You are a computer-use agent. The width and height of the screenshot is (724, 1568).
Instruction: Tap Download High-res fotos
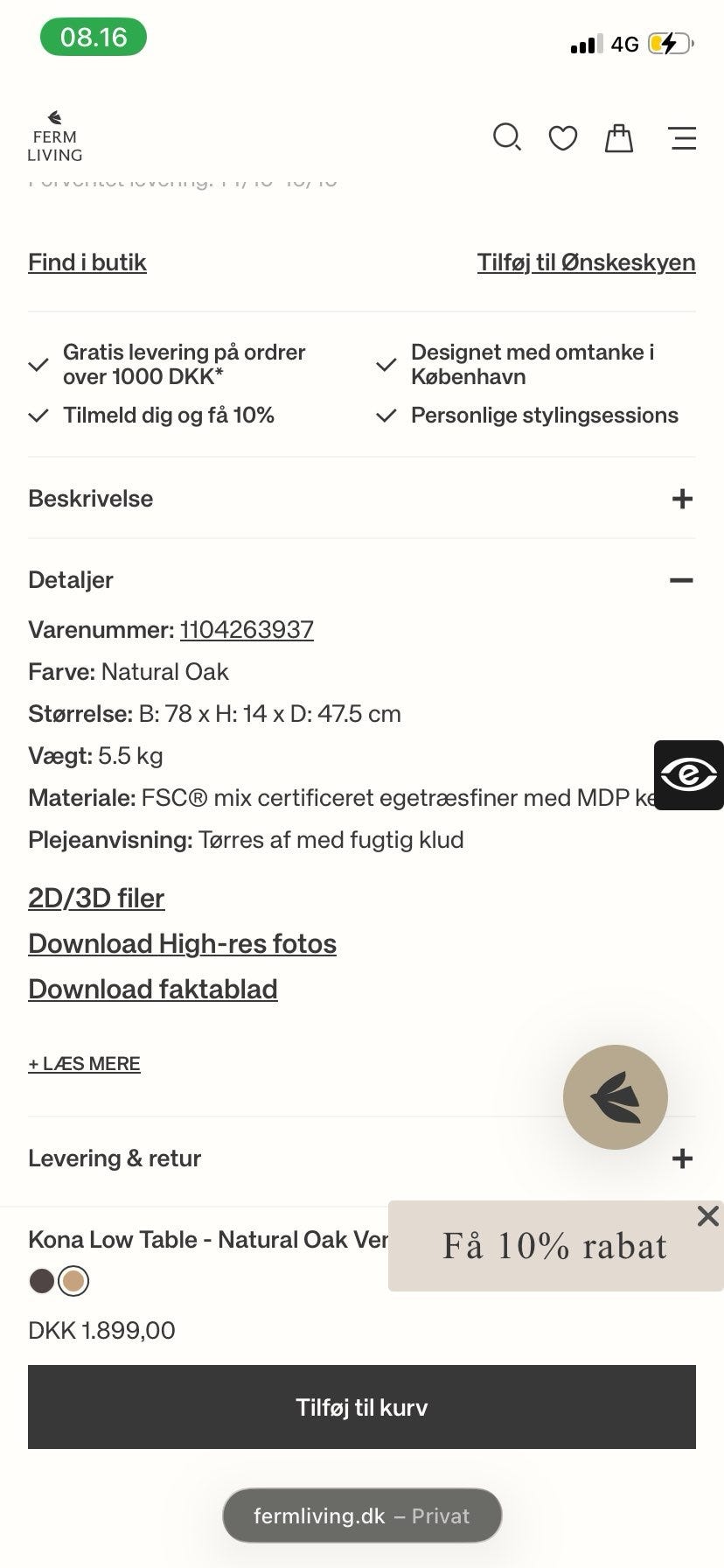click(182, 944)
